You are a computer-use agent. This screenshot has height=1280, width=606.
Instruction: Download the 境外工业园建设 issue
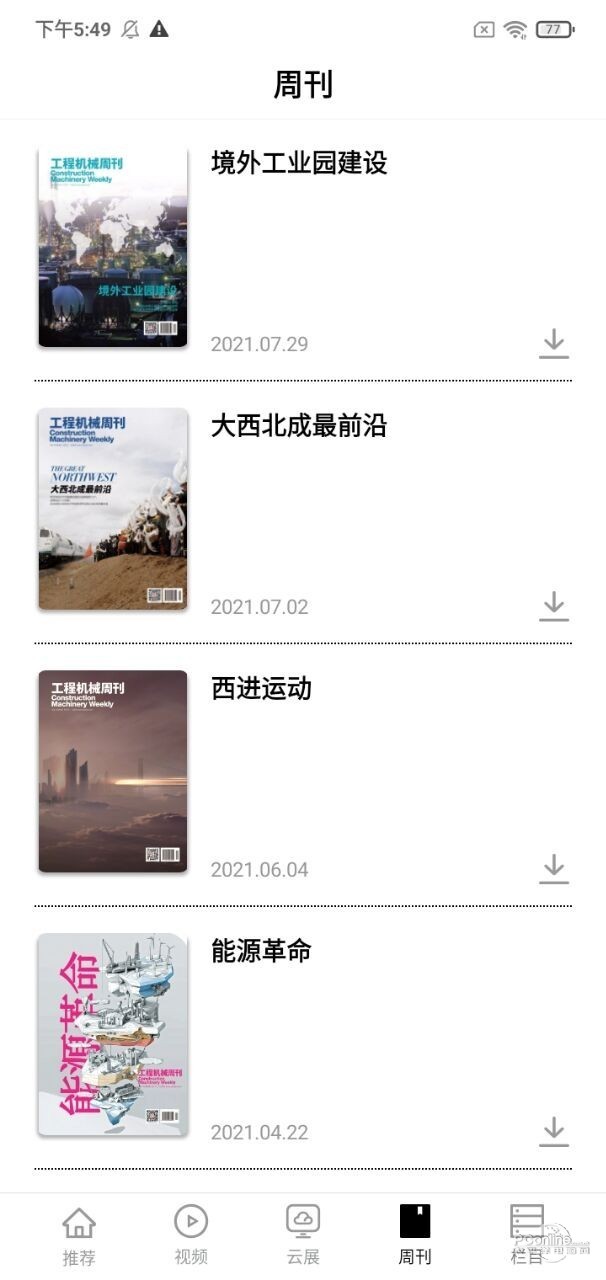click(x=553, y=344)
